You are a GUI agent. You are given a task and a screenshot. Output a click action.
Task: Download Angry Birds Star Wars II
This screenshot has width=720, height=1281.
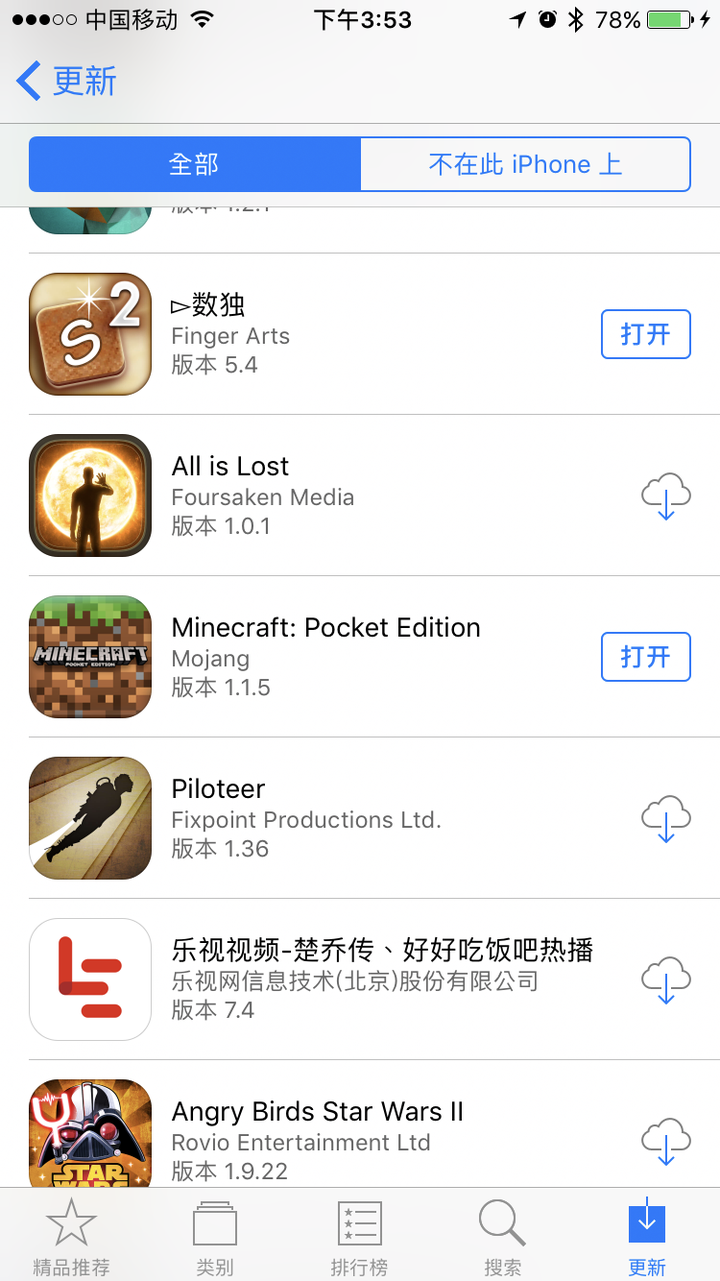click(665, 1141)
